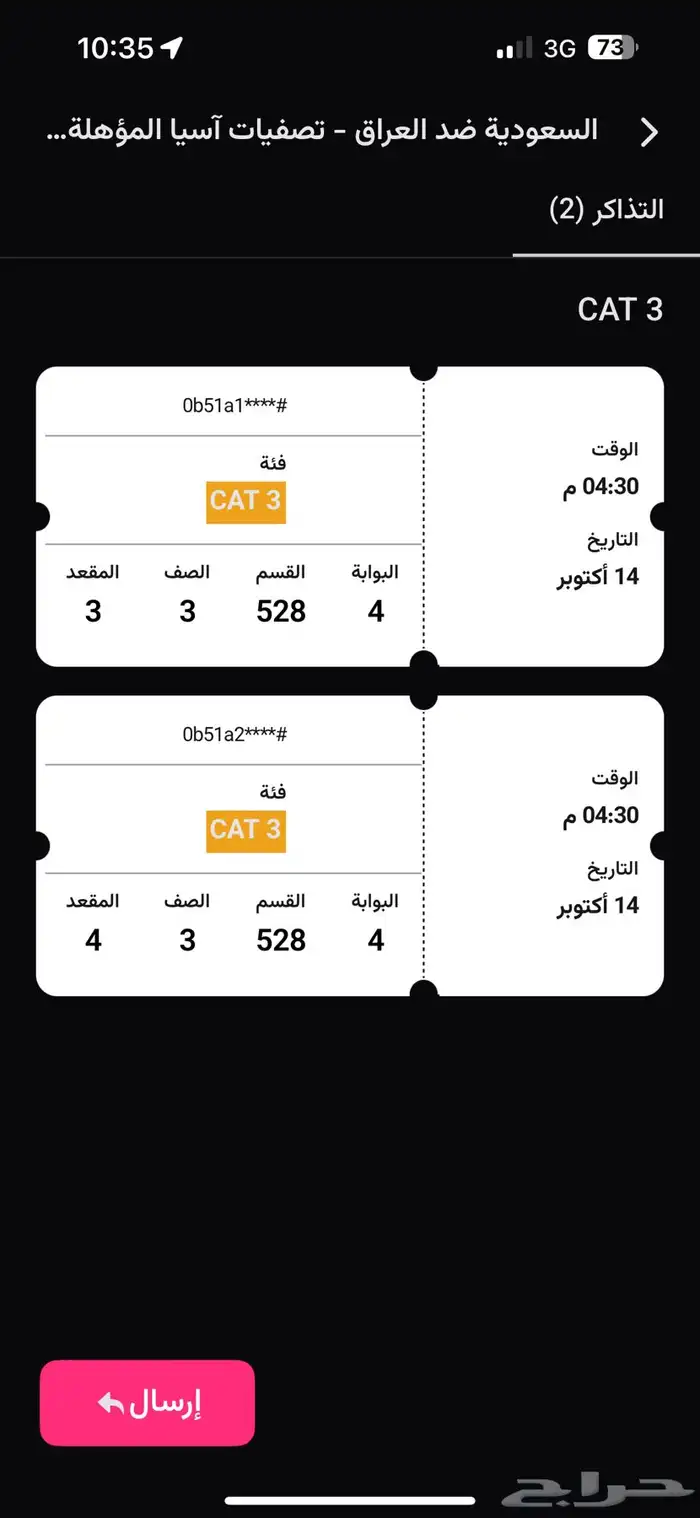700x1518 pixels.
Task: Open ticket 0b51a1 with seat 3
Action: (349, 516)
